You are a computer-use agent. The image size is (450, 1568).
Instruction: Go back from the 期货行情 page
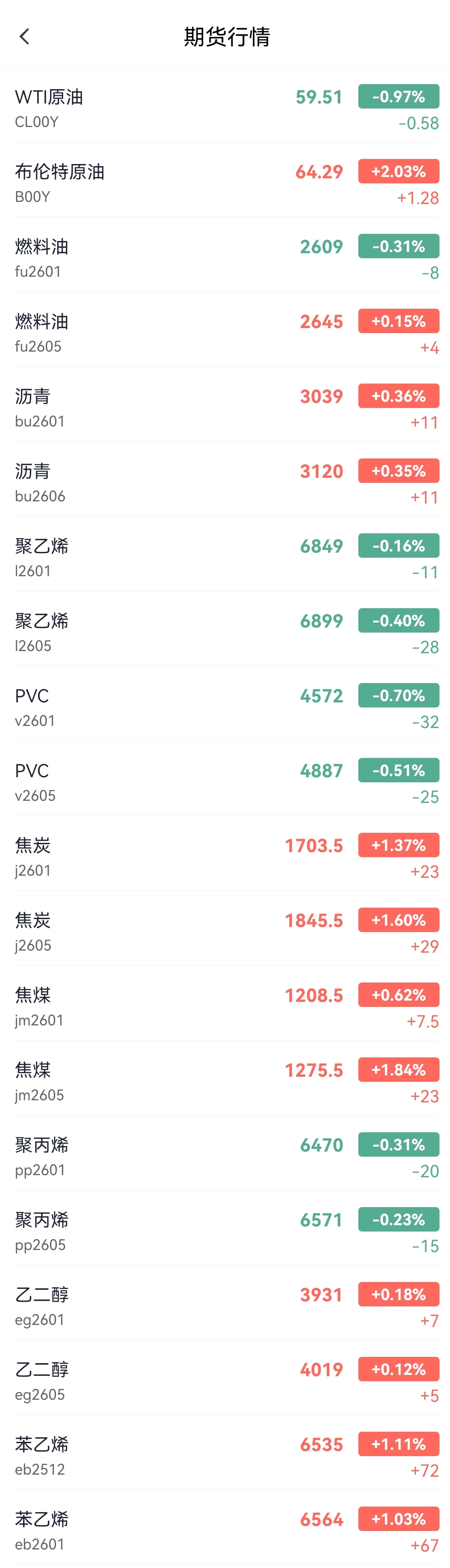[x=24, y=37]
